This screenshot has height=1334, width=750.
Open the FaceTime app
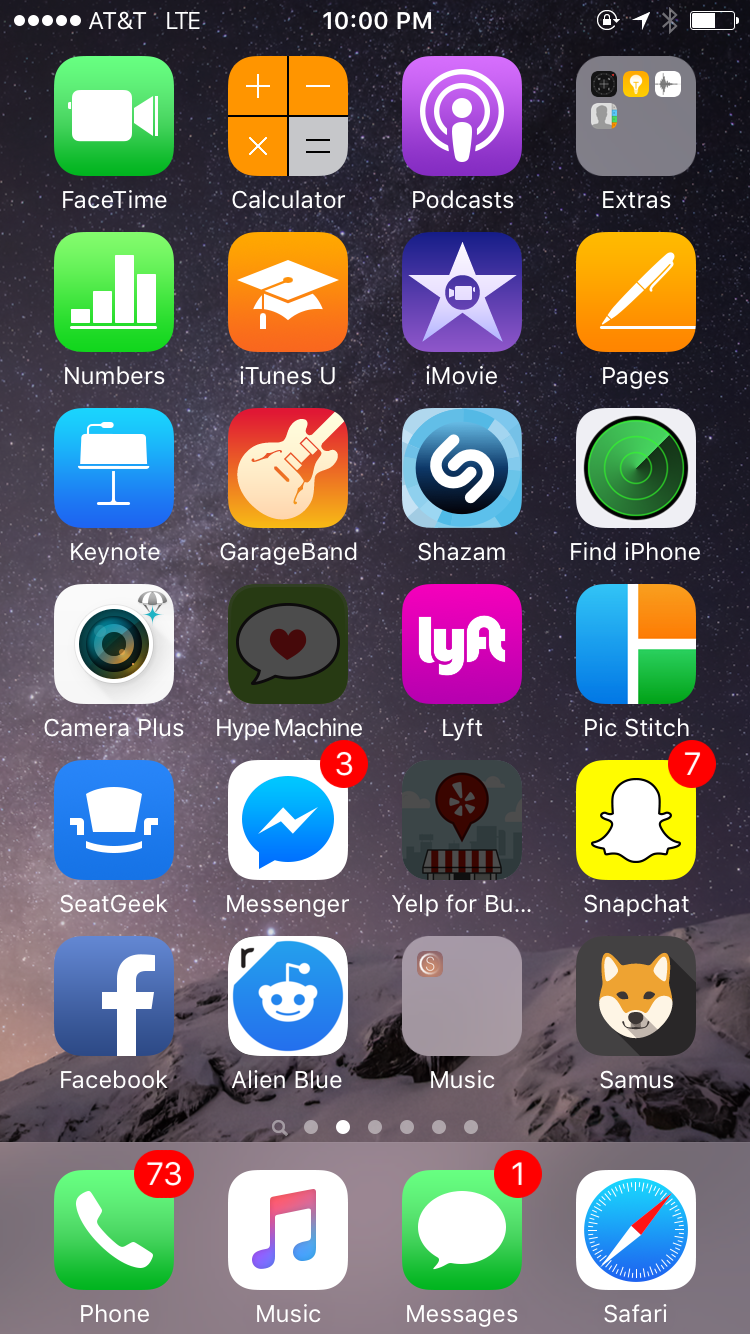tap(114, 116)
